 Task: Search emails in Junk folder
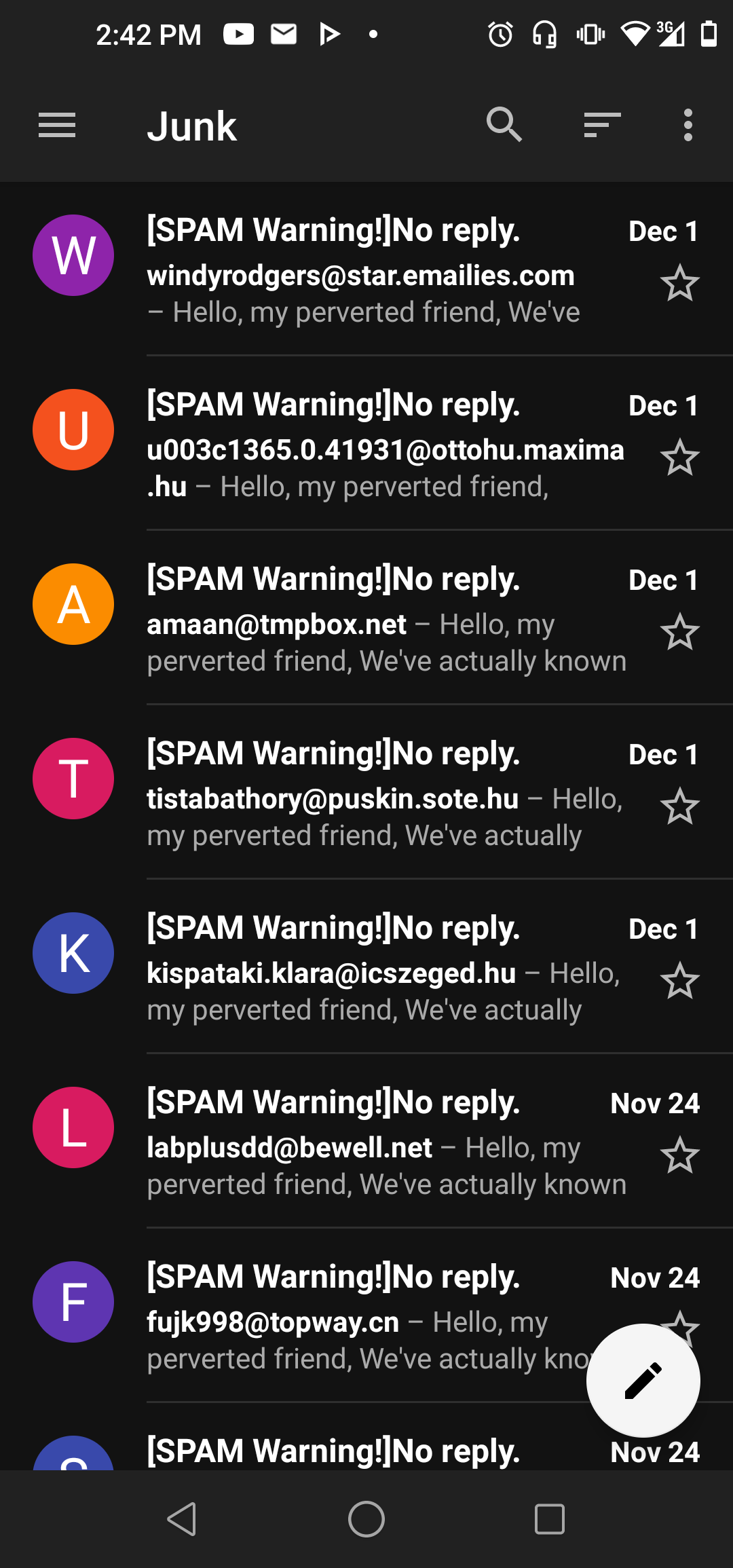tap(504, 125)
